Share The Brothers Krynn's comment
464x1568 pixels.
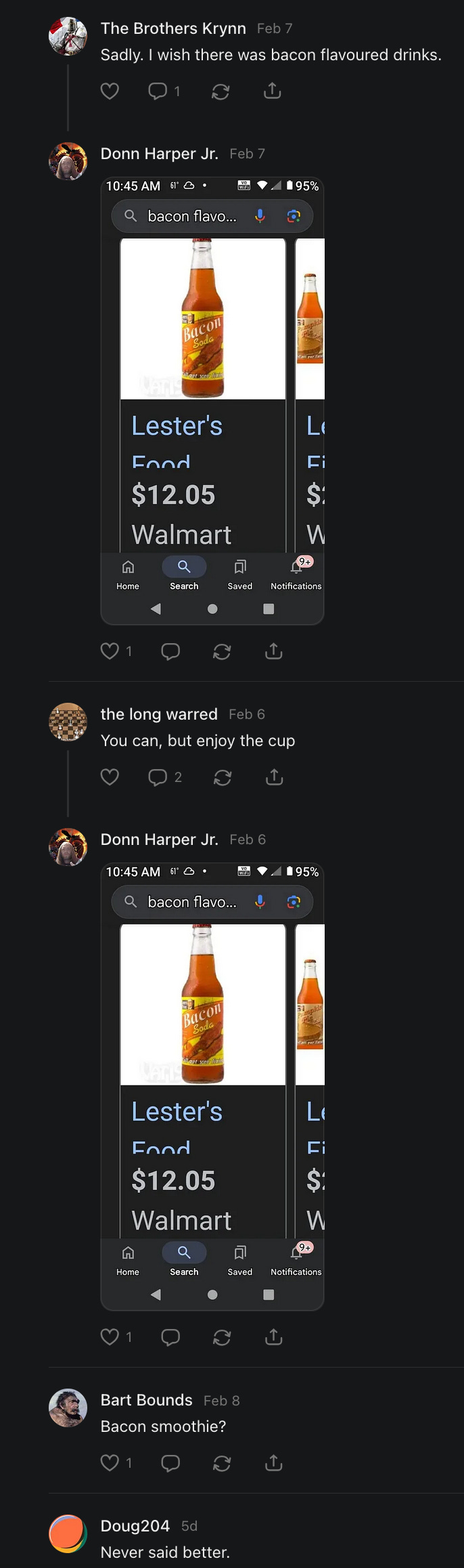click(273, 91)
